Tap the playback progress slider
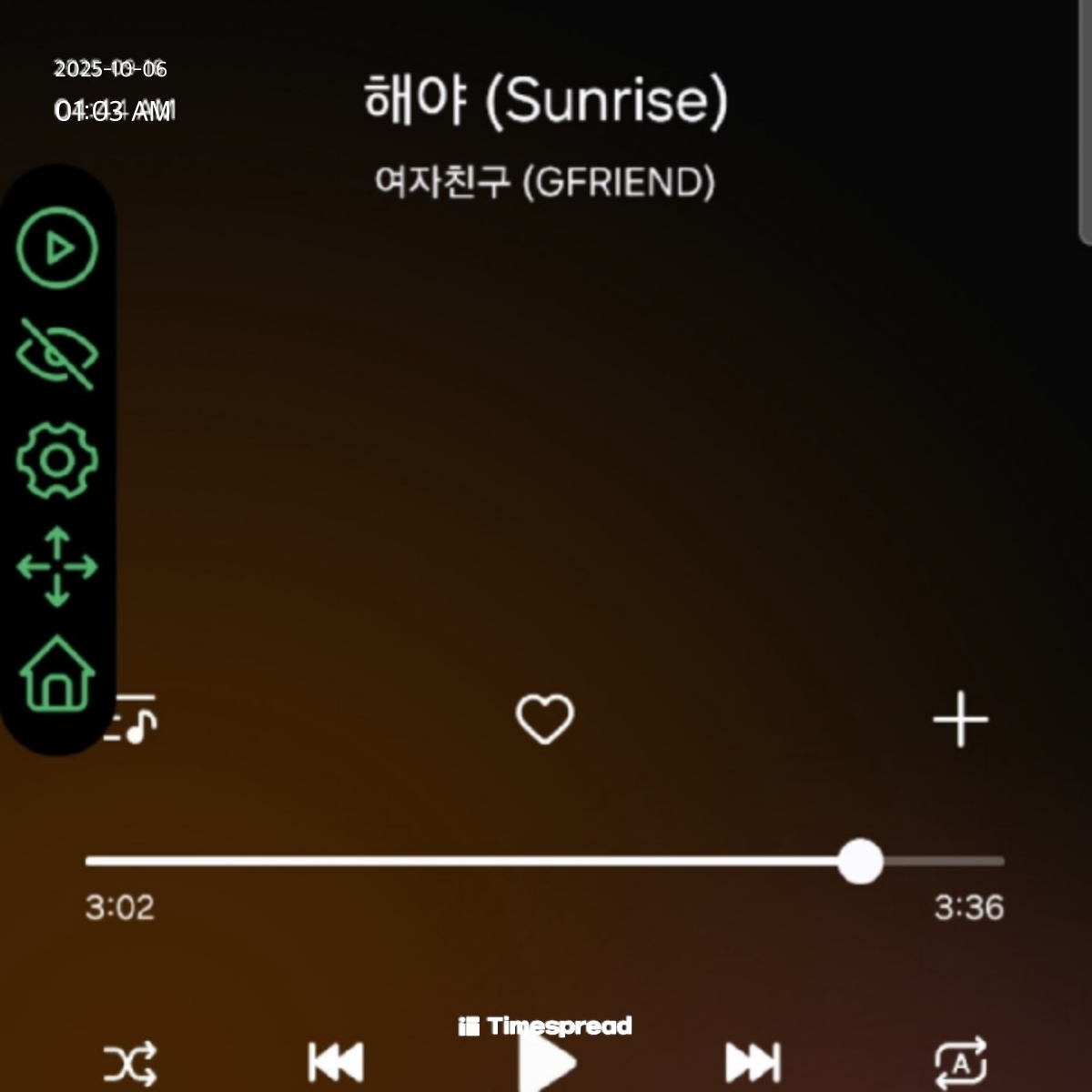 click(544, 861)
